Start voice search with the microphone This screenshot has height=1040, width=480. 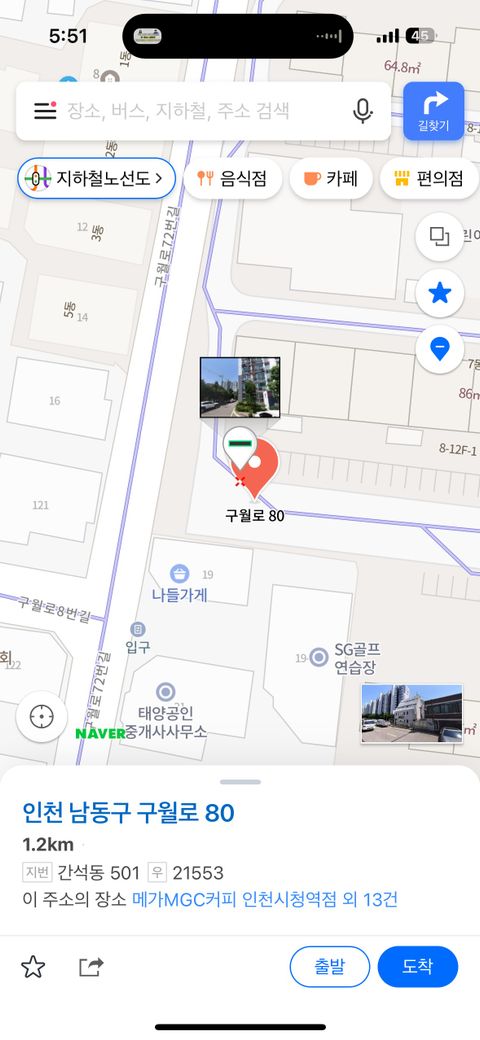(x=363, y=111)
